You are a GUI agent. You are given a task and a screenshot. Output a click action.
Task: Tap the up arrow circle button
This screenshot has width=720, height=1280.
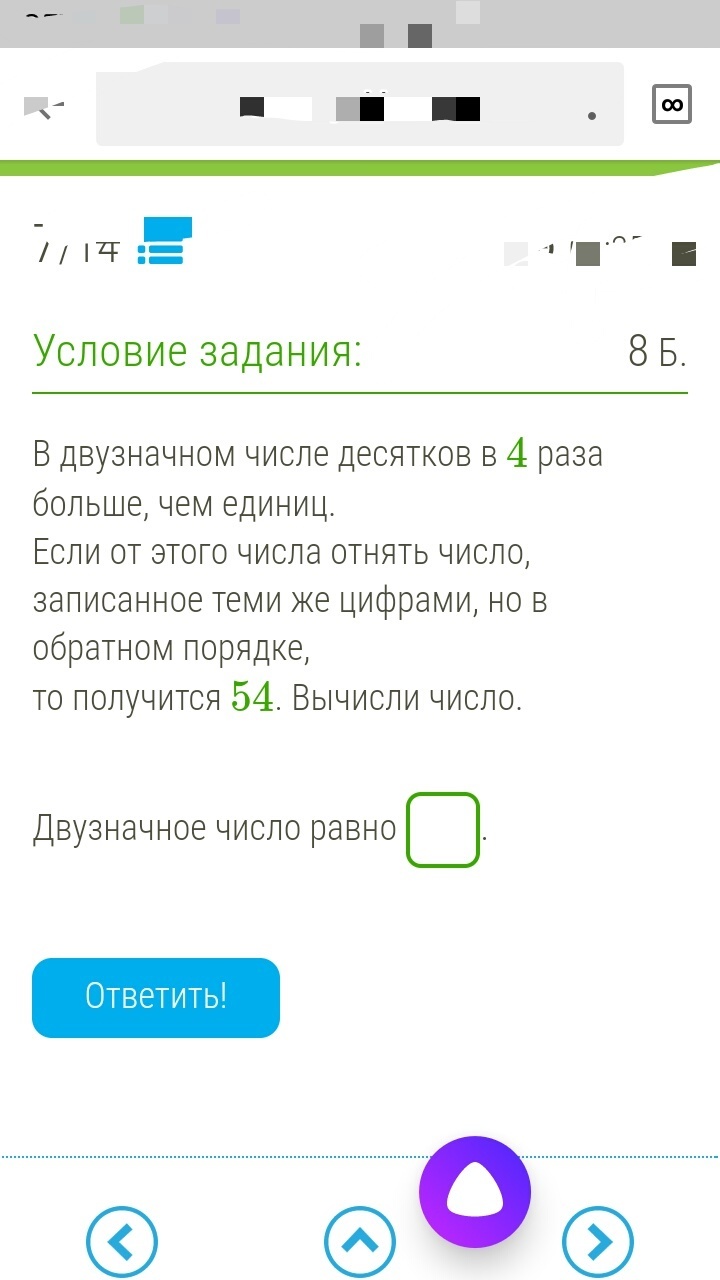(x=360, y=1242)
